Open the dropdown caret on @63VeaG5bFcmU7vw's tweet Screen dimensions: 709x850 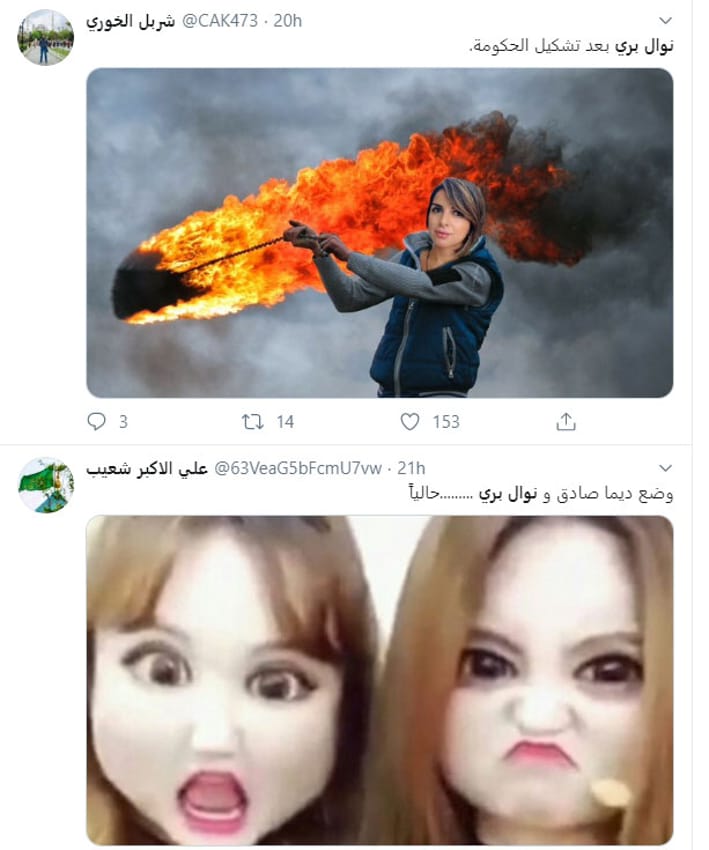(667, 468)
